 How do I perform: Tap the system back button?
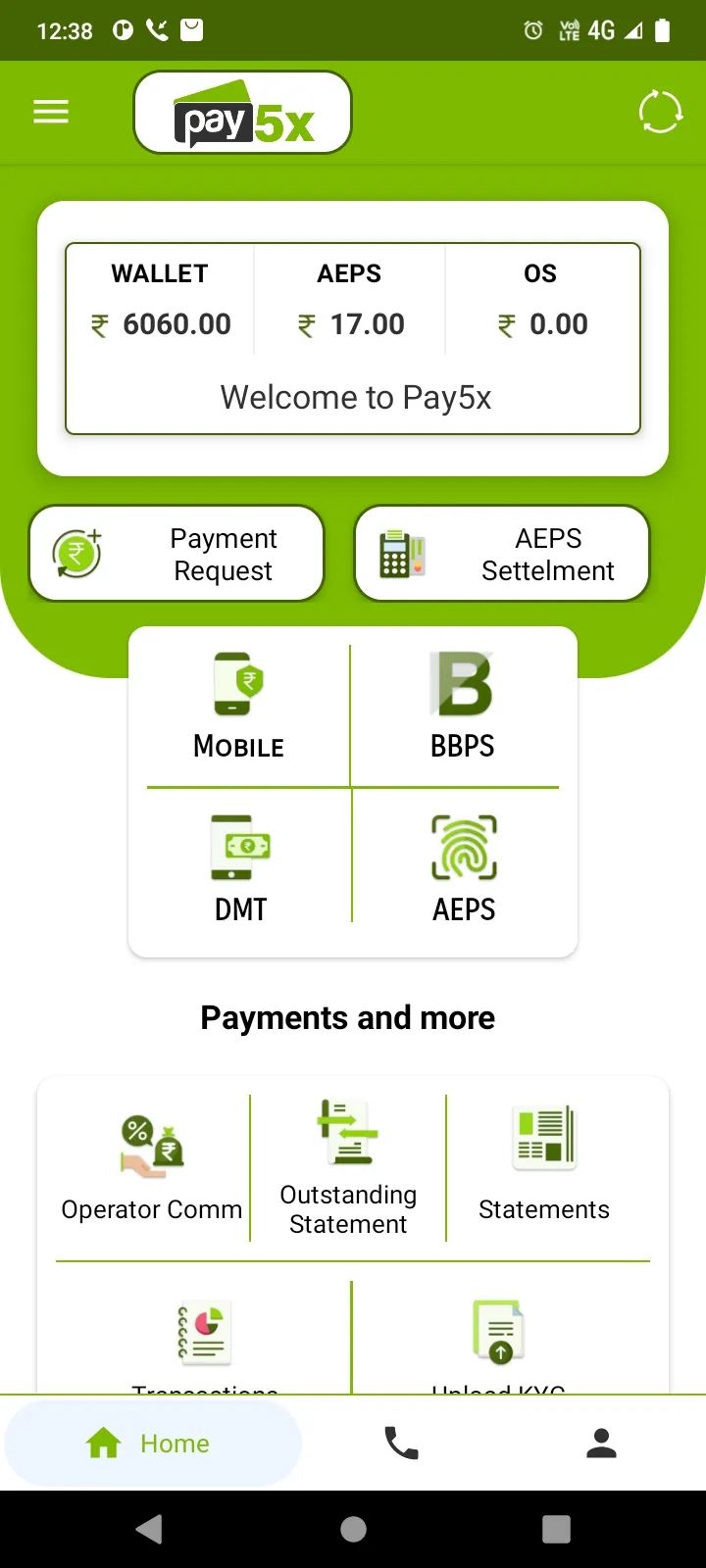(x=149, y=1529)
